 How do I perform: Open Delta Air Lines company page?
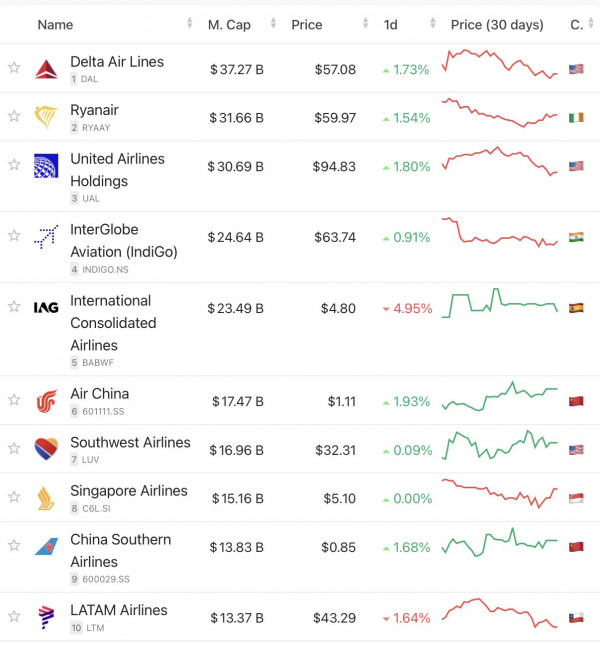117,62
